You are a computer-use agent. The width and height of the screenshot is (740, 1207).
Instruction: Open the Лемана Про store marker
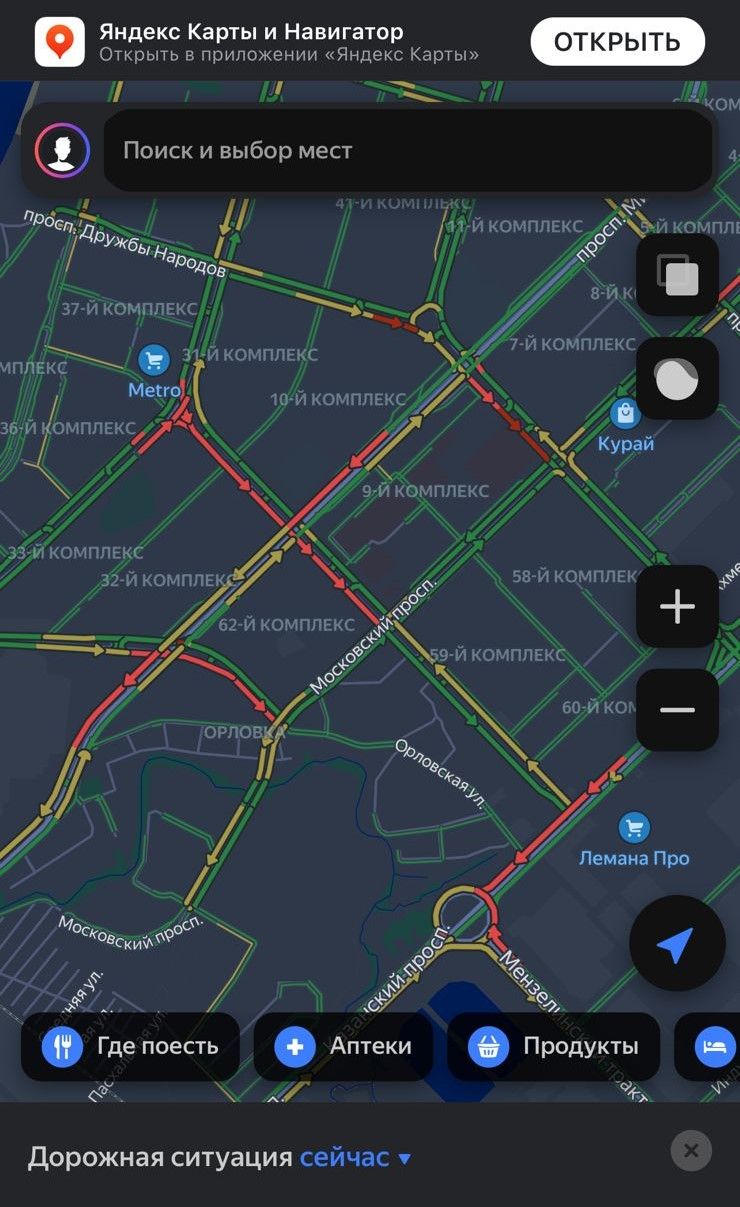coord(634,828)
